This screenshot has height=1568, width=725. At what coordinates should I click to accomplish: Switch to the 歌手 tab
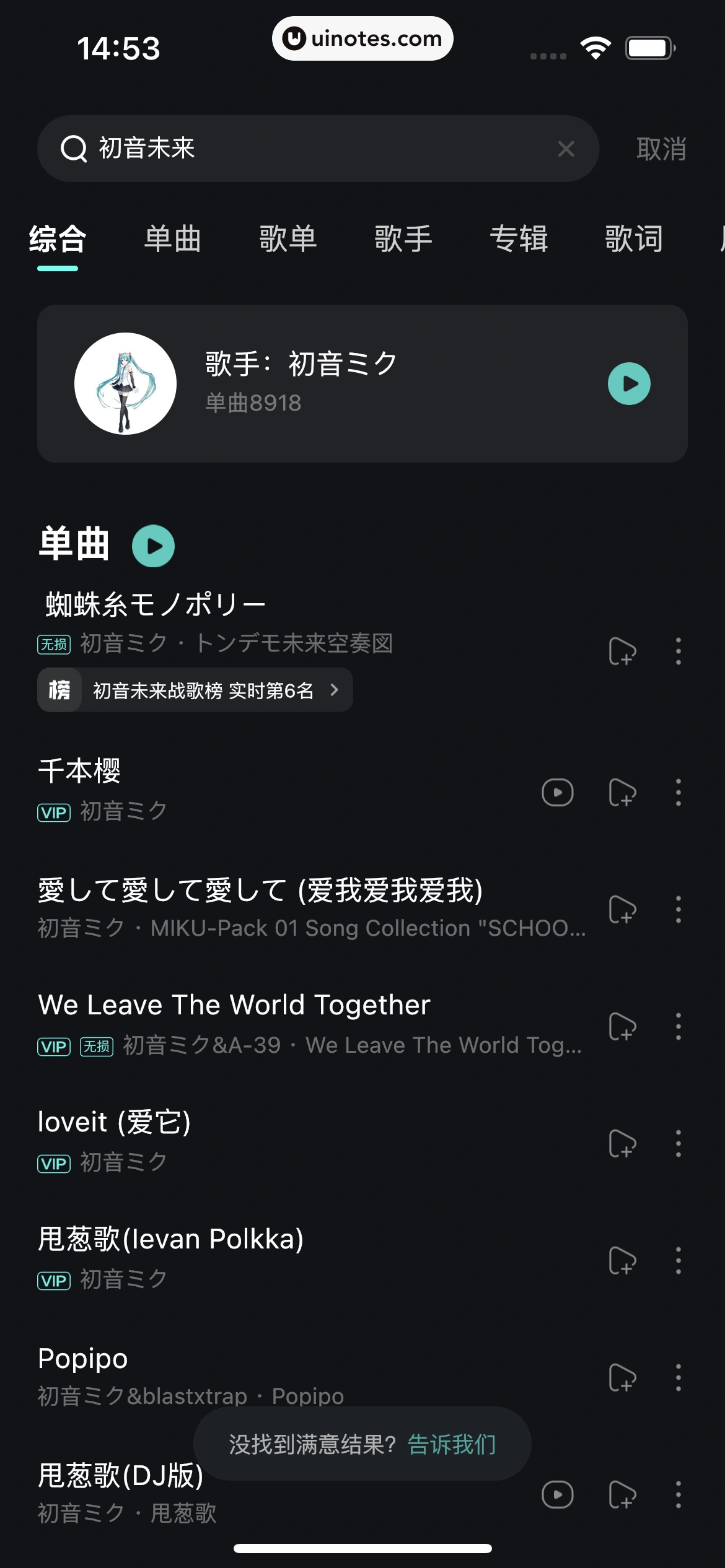pos(403,240)
